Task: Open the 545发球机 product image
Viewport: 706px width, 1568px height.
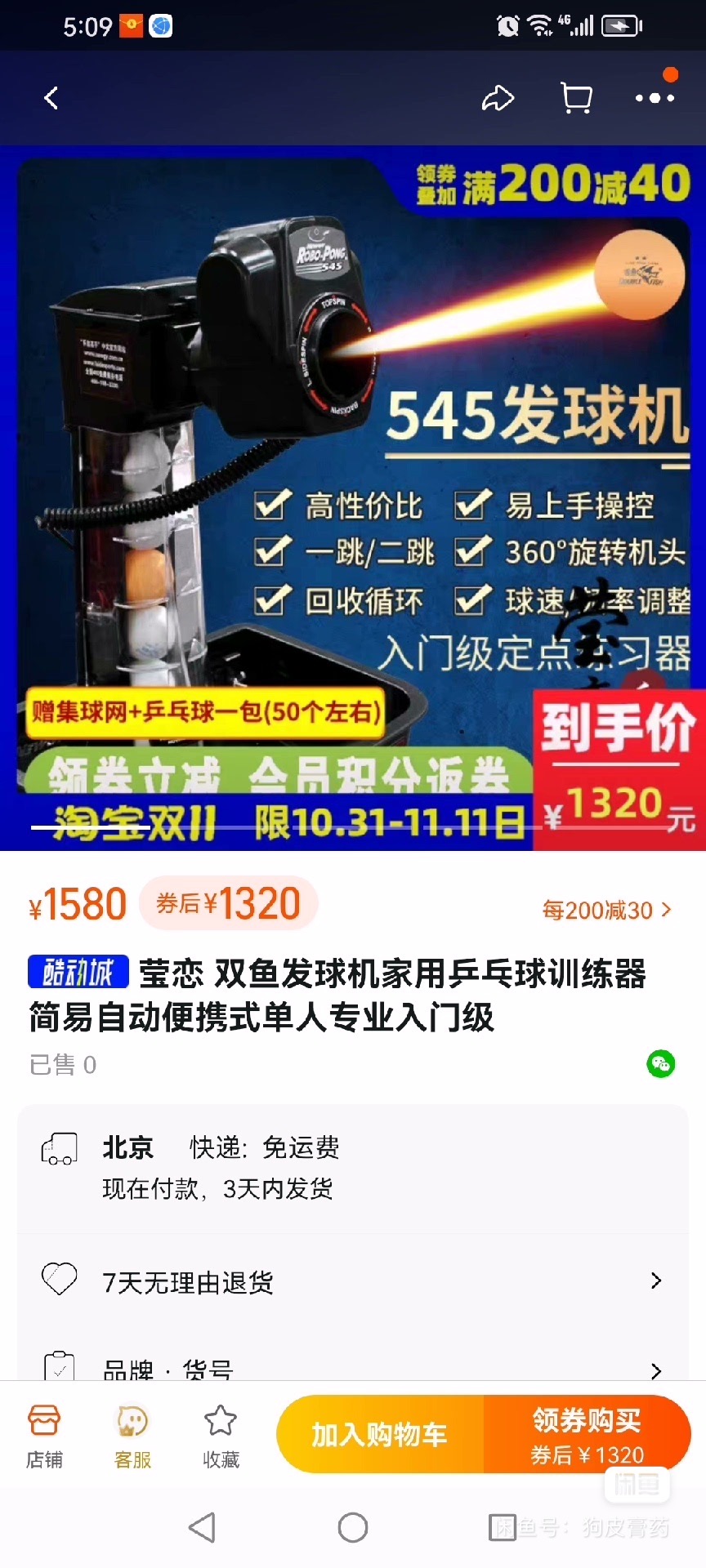Action: pyautogui.click(x=353, y=498)
